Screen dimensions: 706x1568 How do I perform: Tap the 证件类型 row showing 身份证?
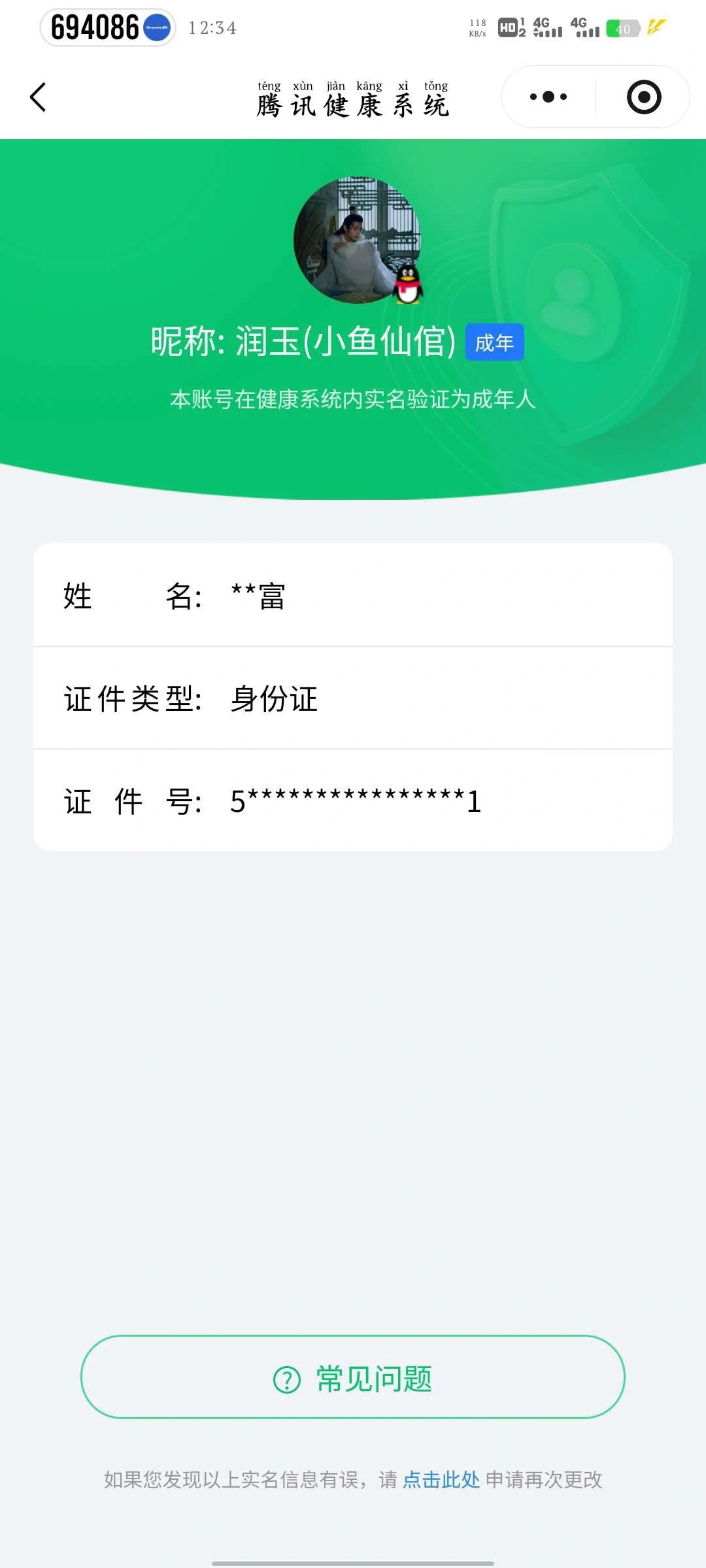pos(353,698)
